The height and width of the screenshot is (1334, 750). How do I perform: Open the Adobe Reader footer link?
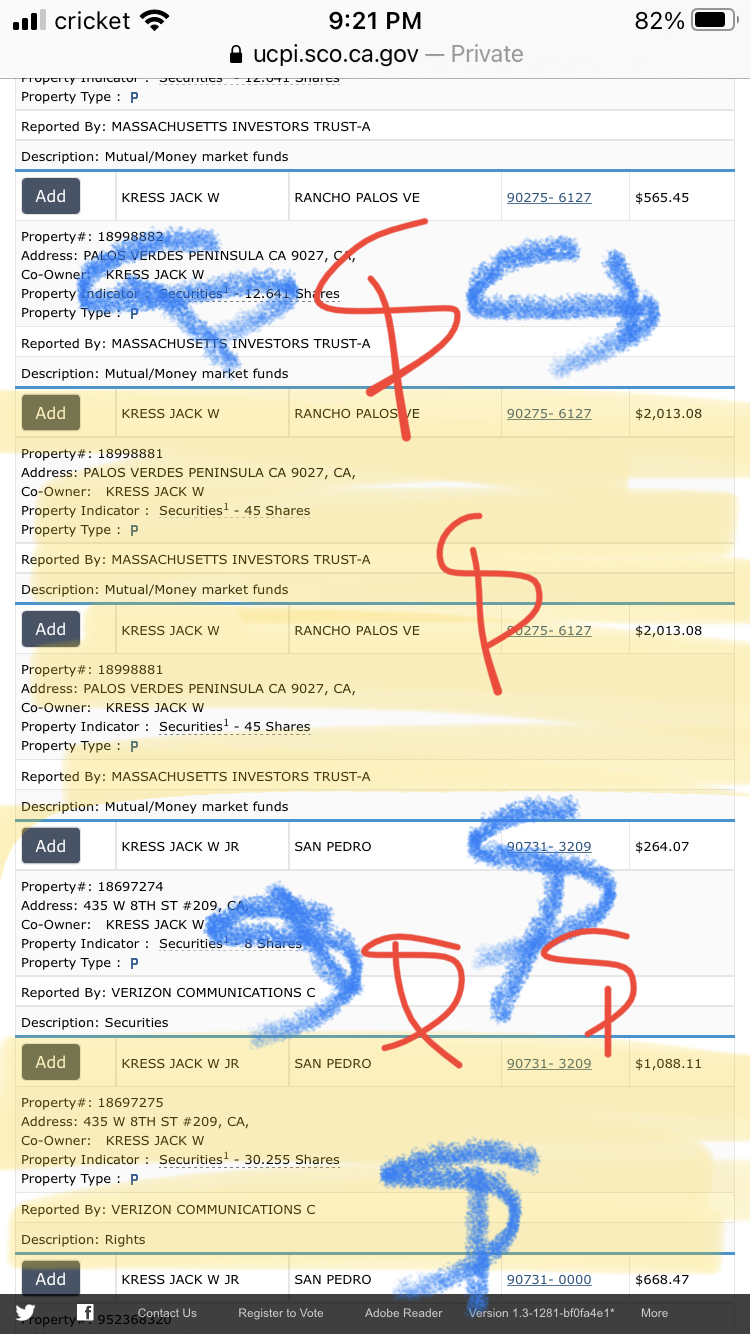403,1313
